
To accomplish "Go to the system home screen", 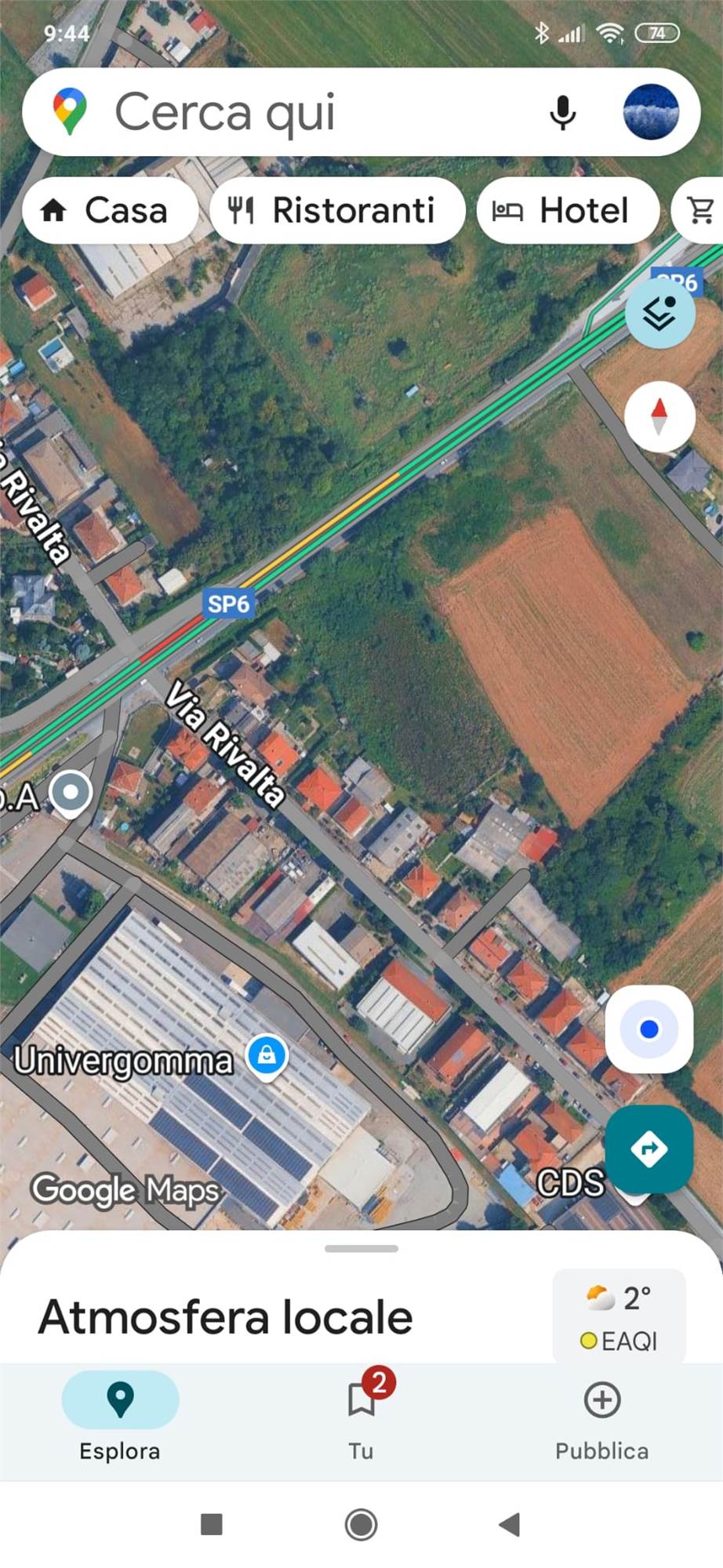I will pos(361,1524).
